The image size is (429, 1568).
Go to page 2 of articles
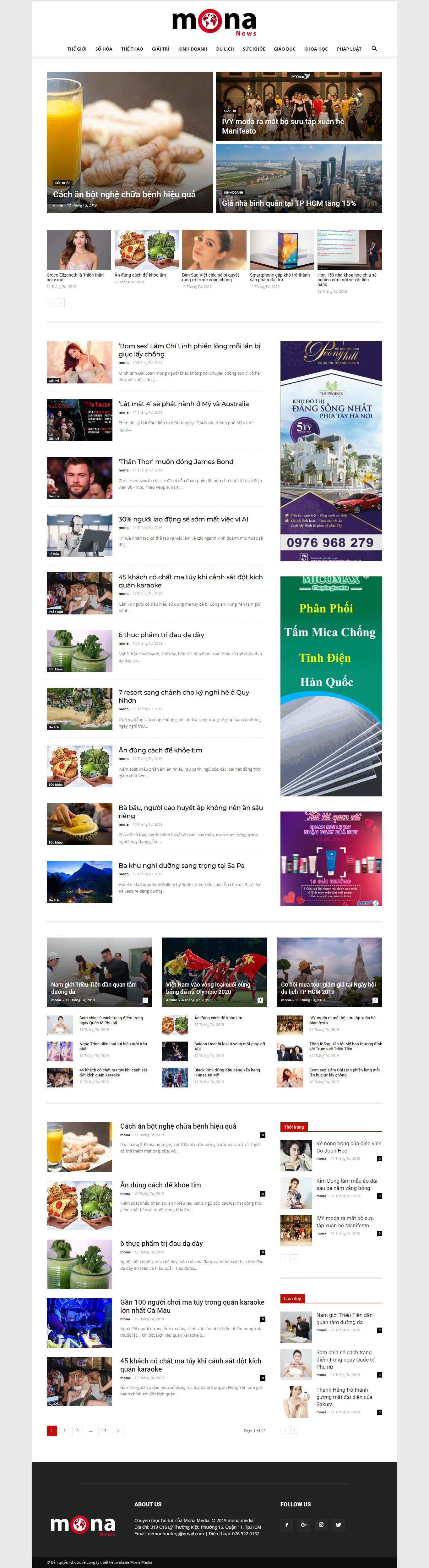(64, 1430)
